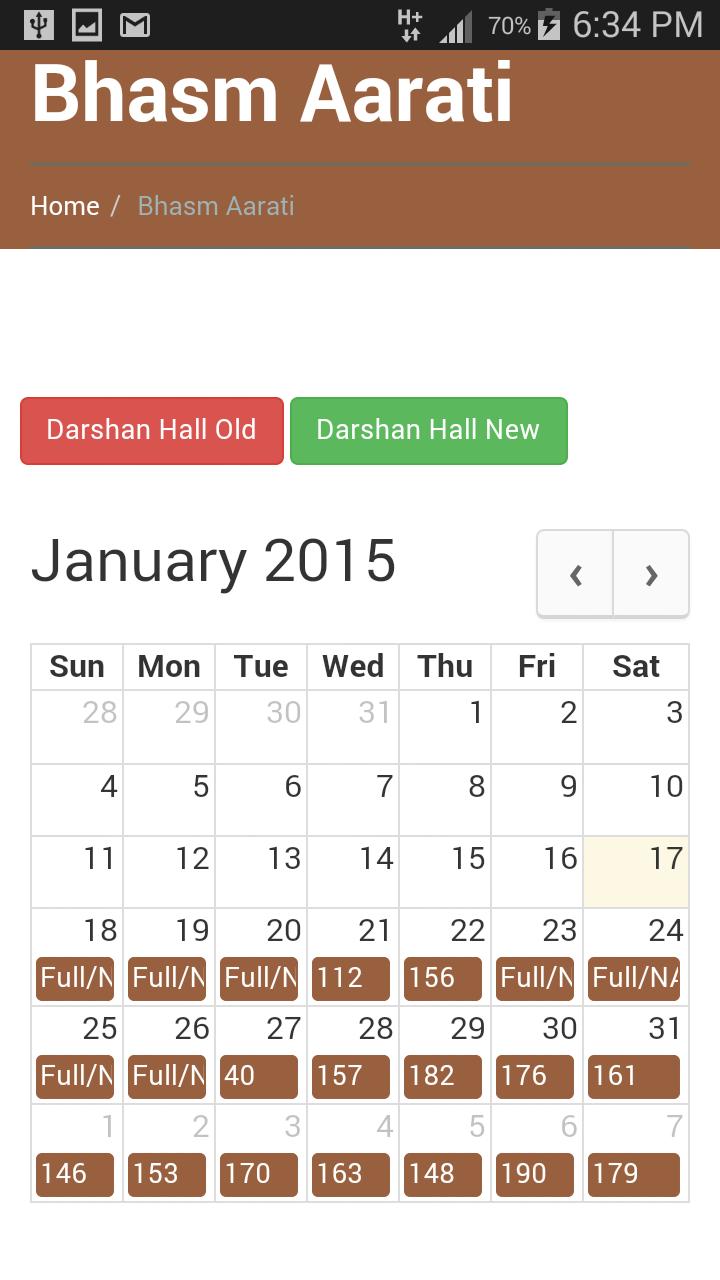The image size is (720, 1280).
Task: Open the Home breadcrumb link
Action: click(65, 206)
